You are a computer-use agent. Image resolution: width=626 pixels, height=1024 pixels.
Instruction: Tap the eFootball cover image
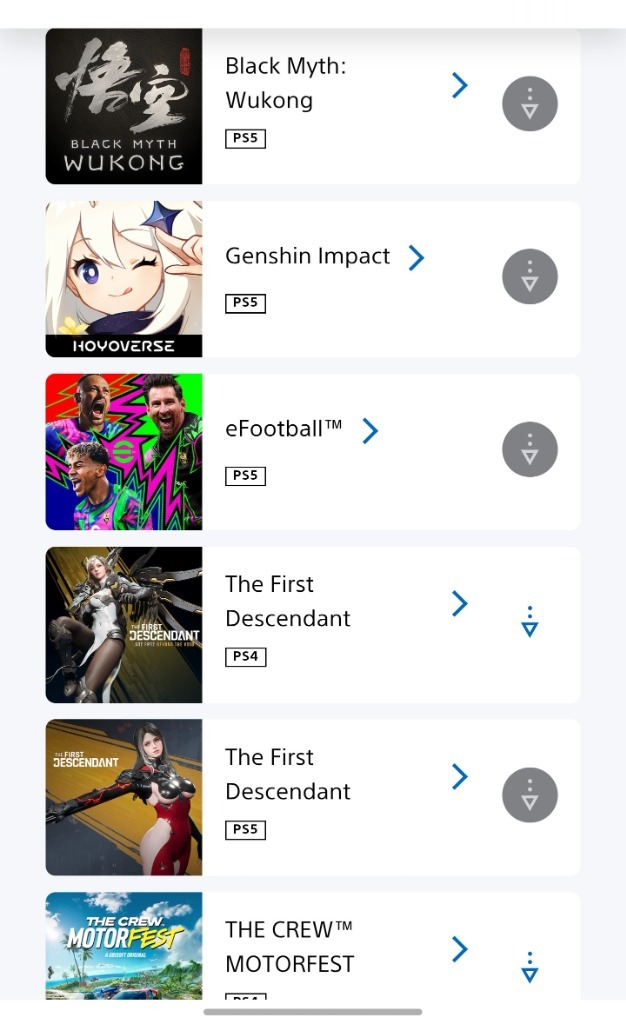pos(124,452)
